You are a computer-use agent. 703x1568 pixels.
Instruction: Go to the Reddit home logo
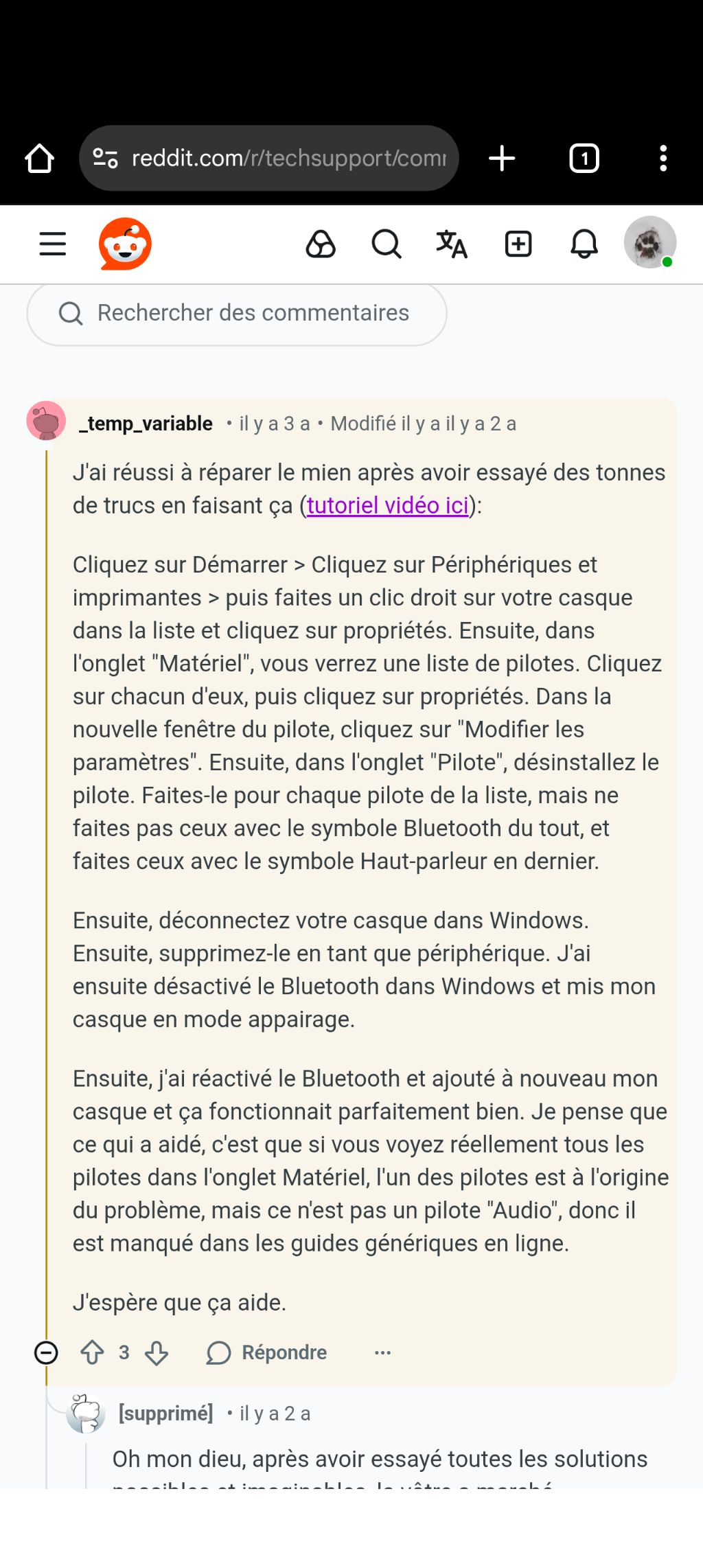click(x=125, y=244)
